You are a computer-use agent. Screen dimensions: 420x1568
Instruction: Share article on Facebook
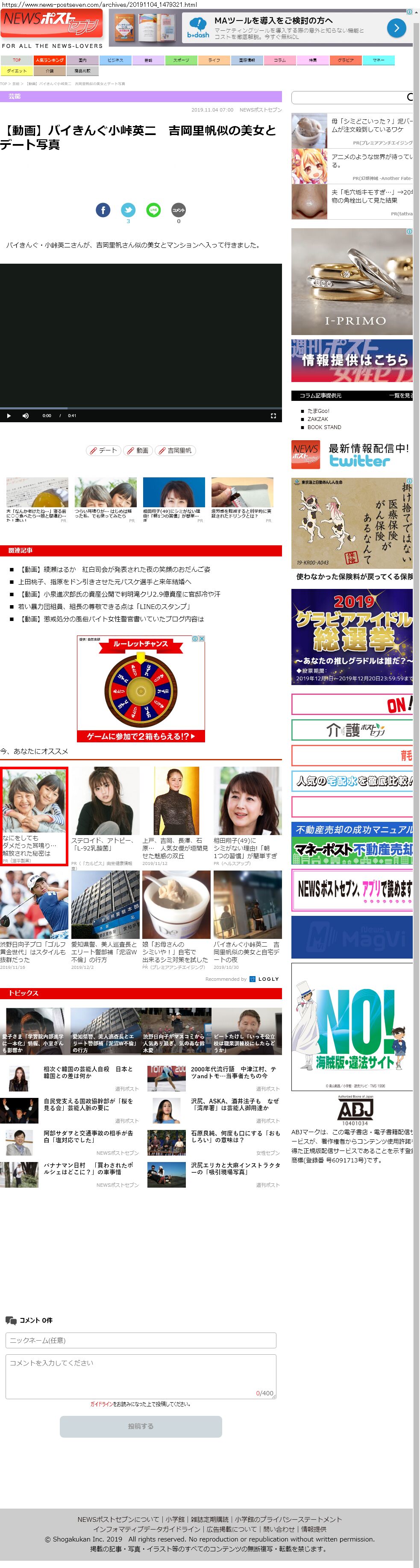pyautogui.click(x=103, y=210)
